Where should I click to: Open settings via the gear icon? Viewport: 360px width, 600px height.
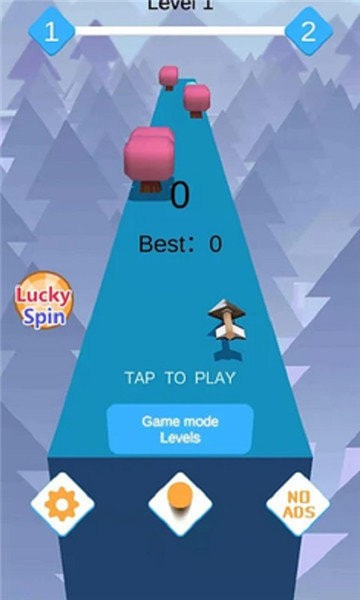[62, 504]
